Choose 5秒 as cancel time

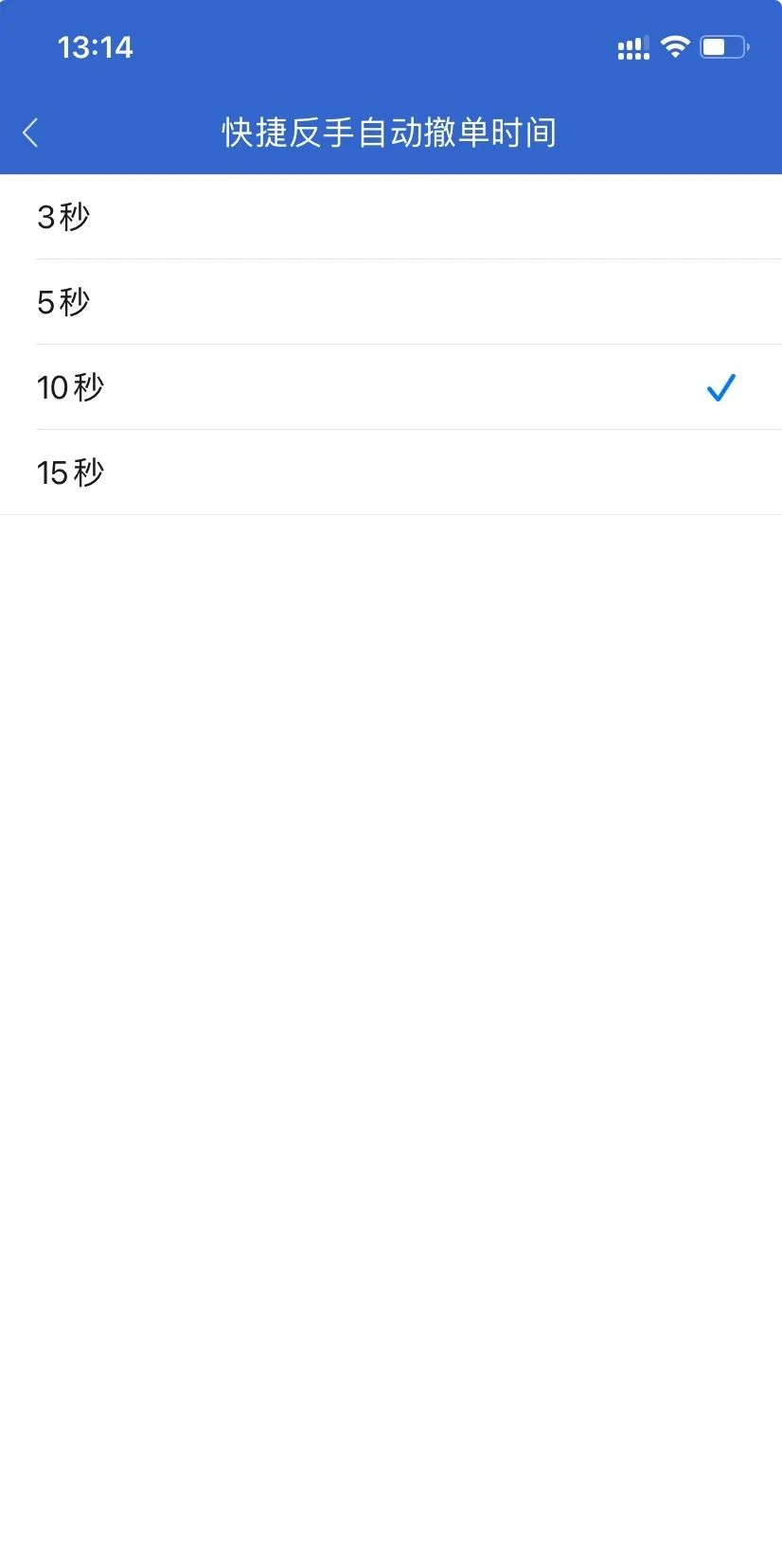[390, 302]
